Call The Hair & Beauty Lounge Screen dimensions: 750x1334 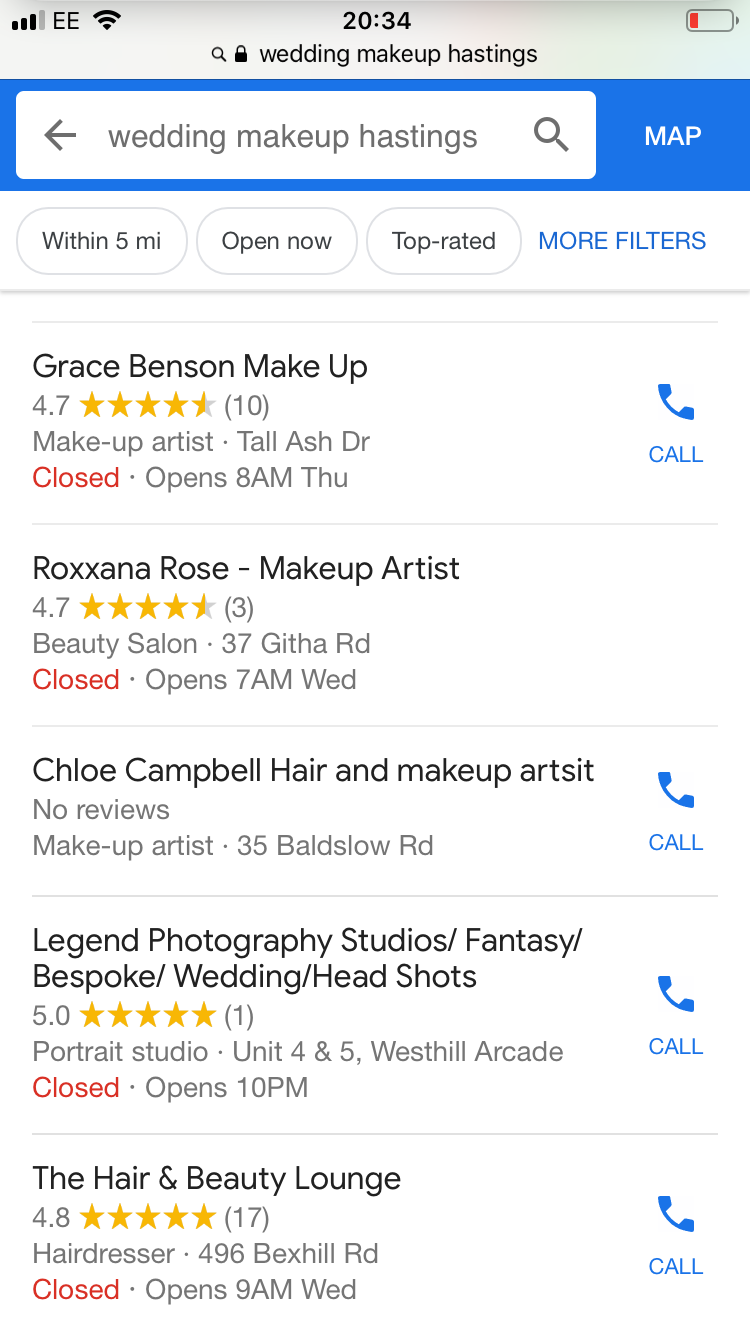point(676,1235)
